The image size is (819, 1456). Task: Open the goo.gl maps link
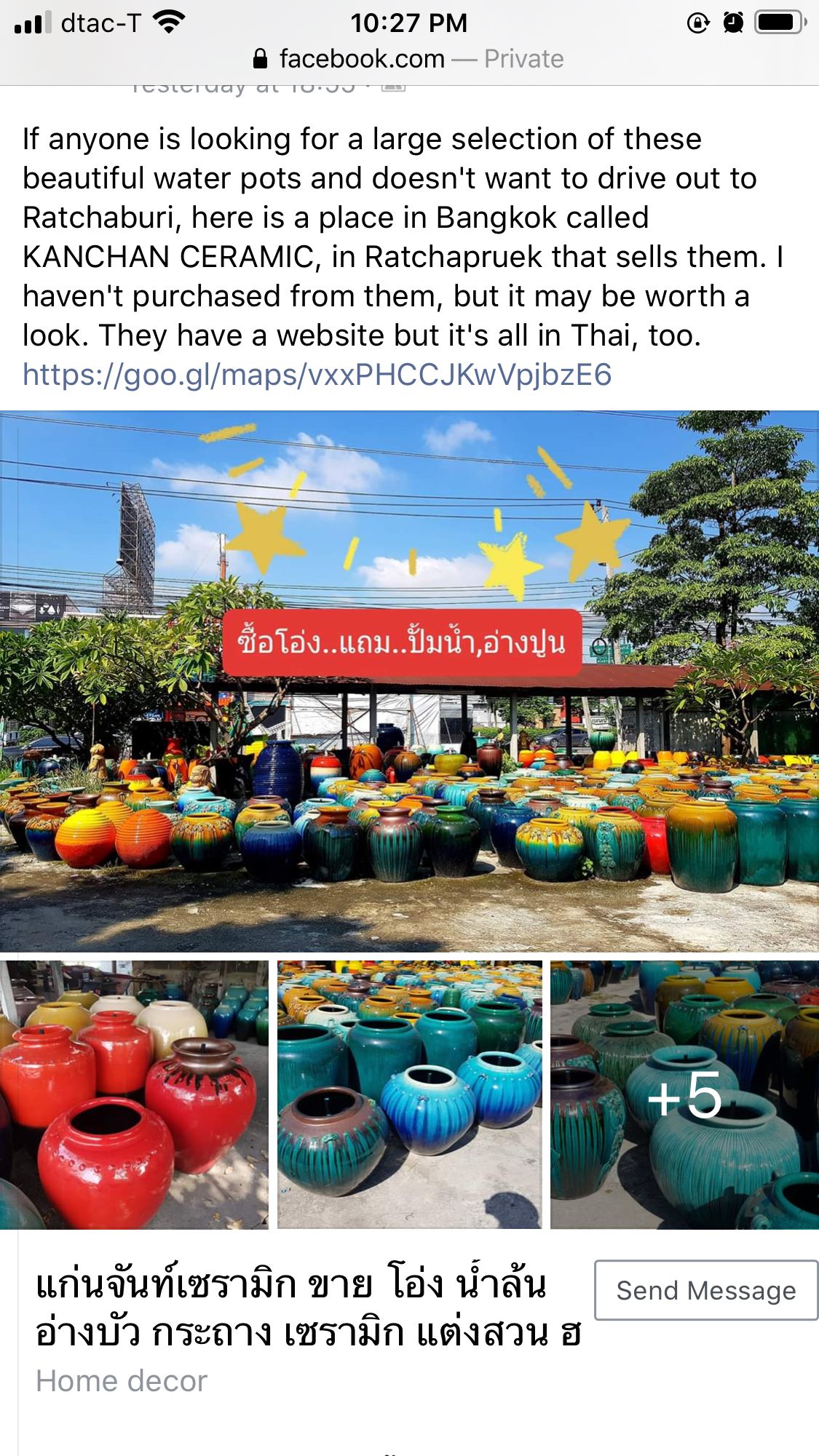(317, 375)
